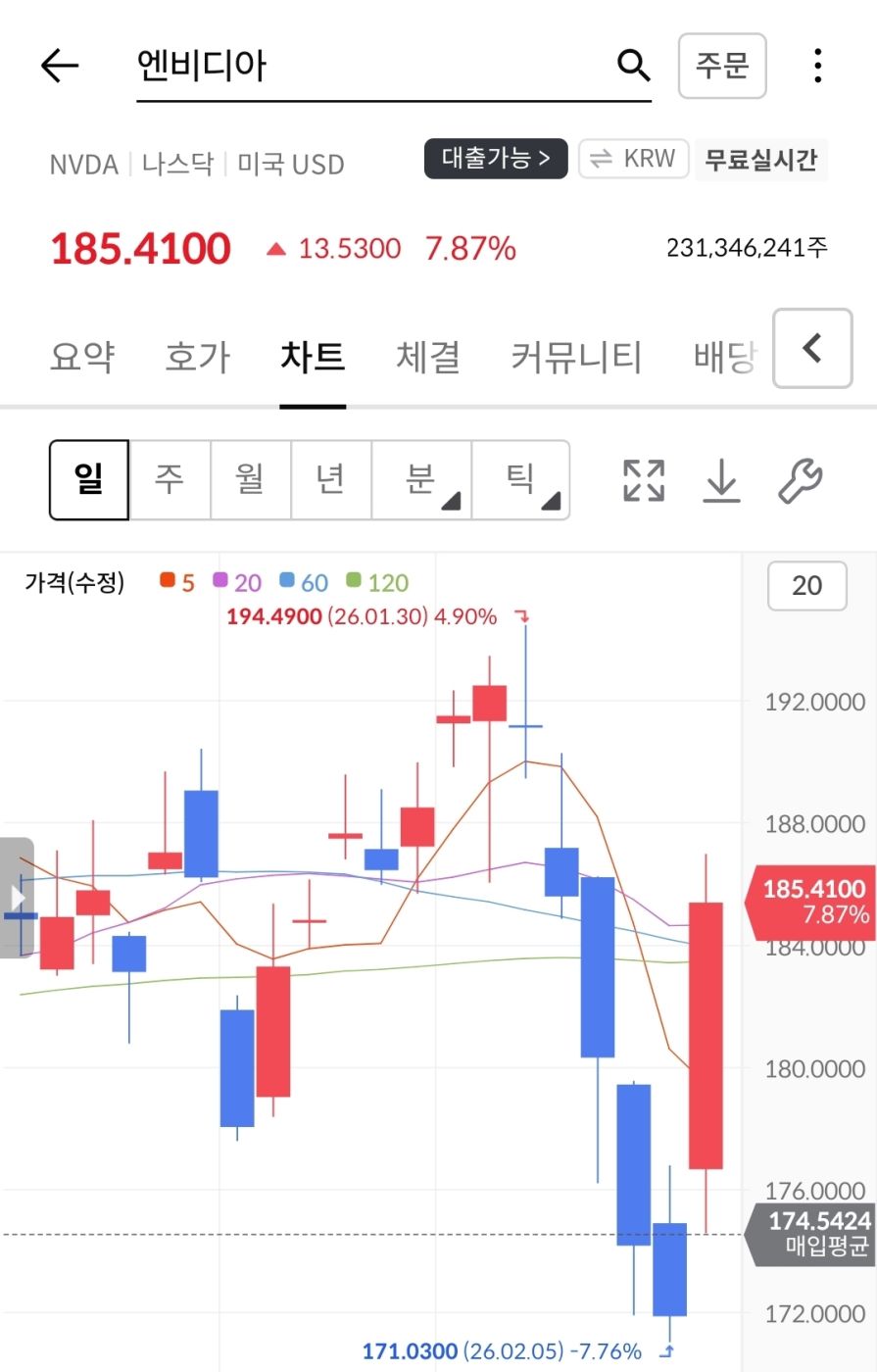Toggle currency display to KRW
877x1372 pixels.
(x=634, y=159)
